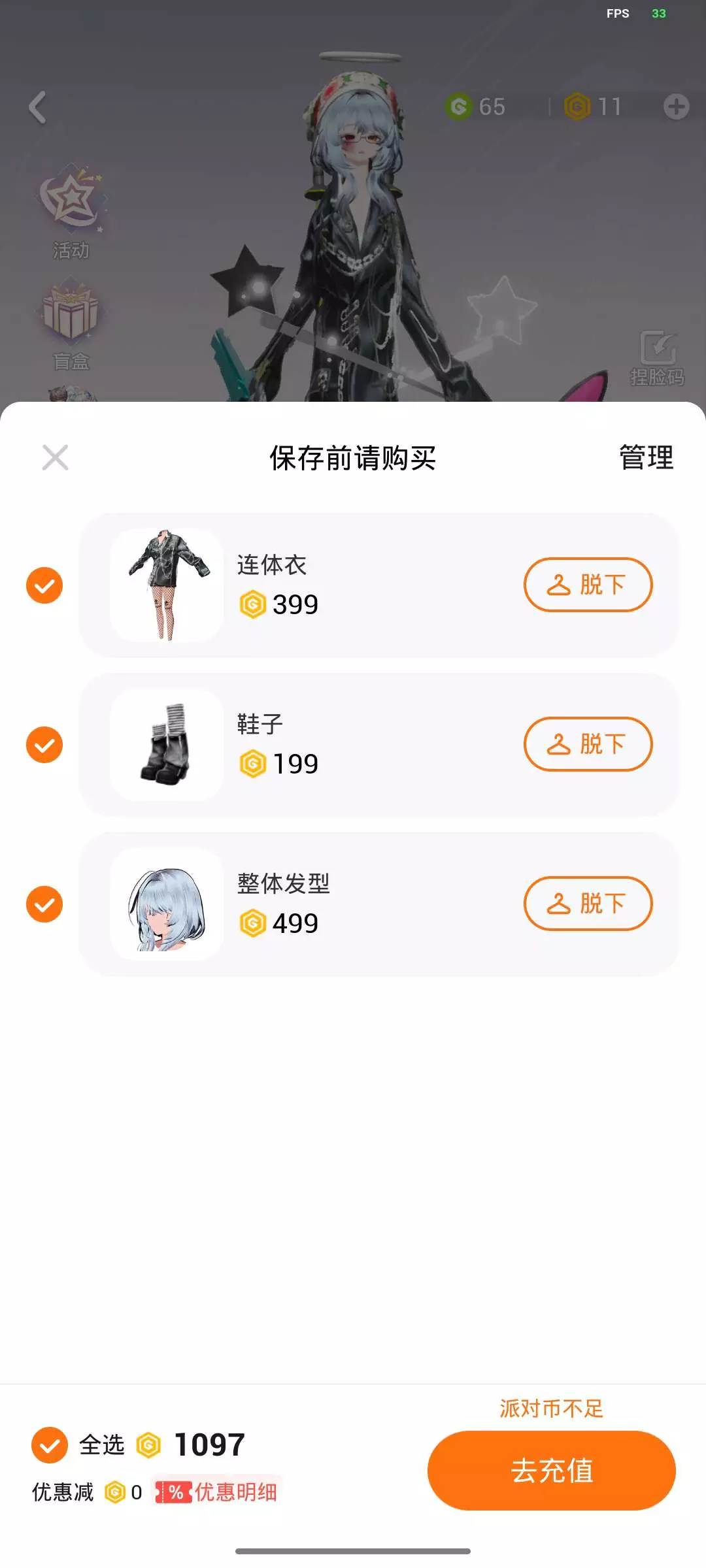Open the 整体发型 item thumbnail
This screenshot has height=1568, width=706.
tap(167, 904)
